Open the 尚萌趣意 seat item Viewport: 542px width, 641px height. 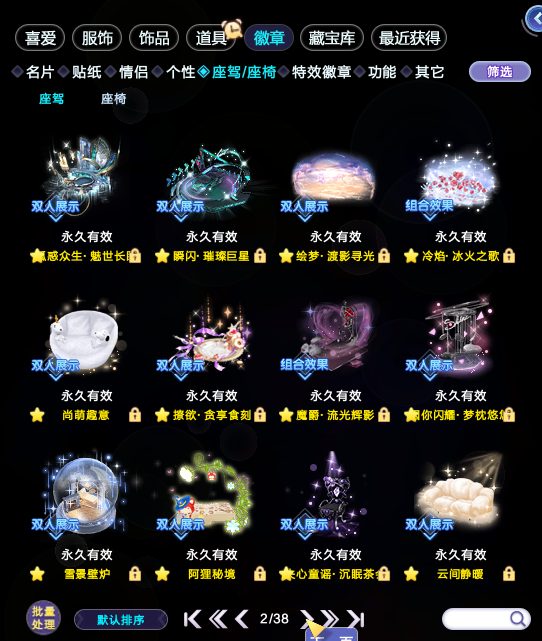[x=86, y=360]
